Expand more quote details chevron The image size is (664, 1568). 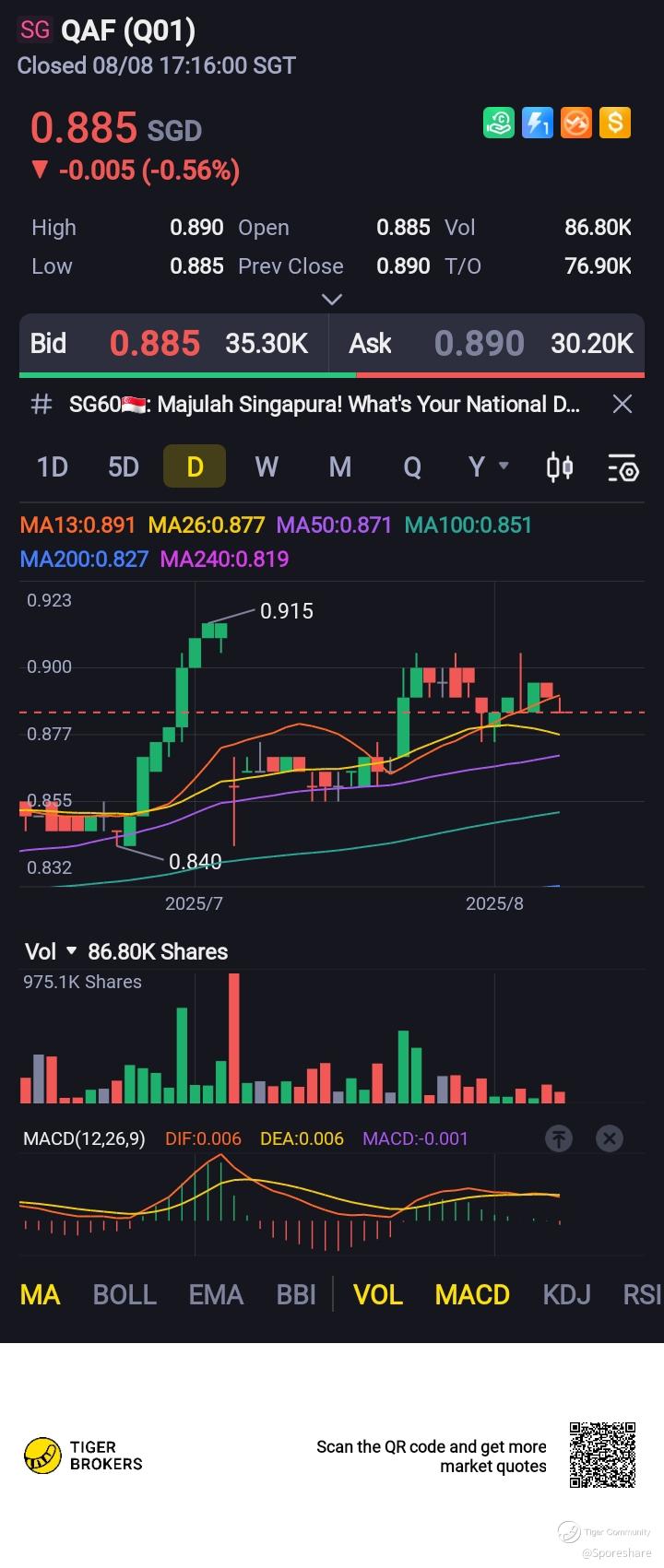[332, 299]
